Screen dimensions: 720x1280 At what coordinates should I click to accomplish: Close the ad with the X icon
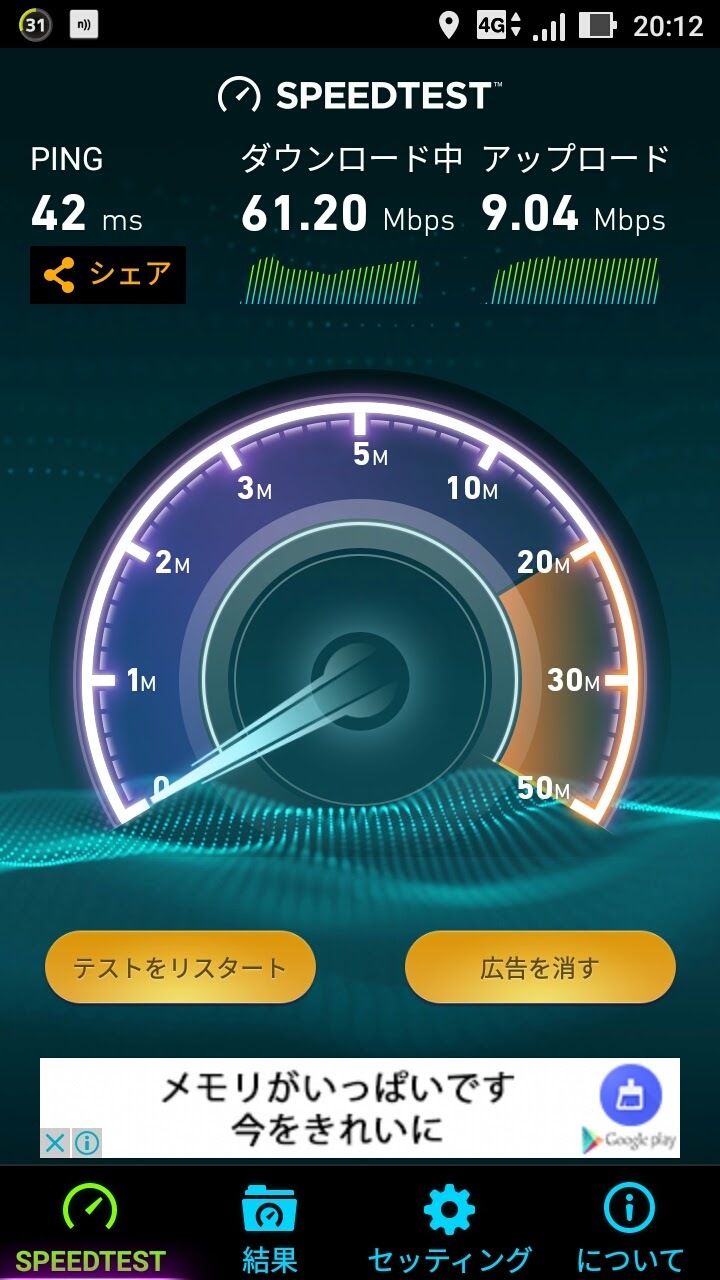(56, 1142)
